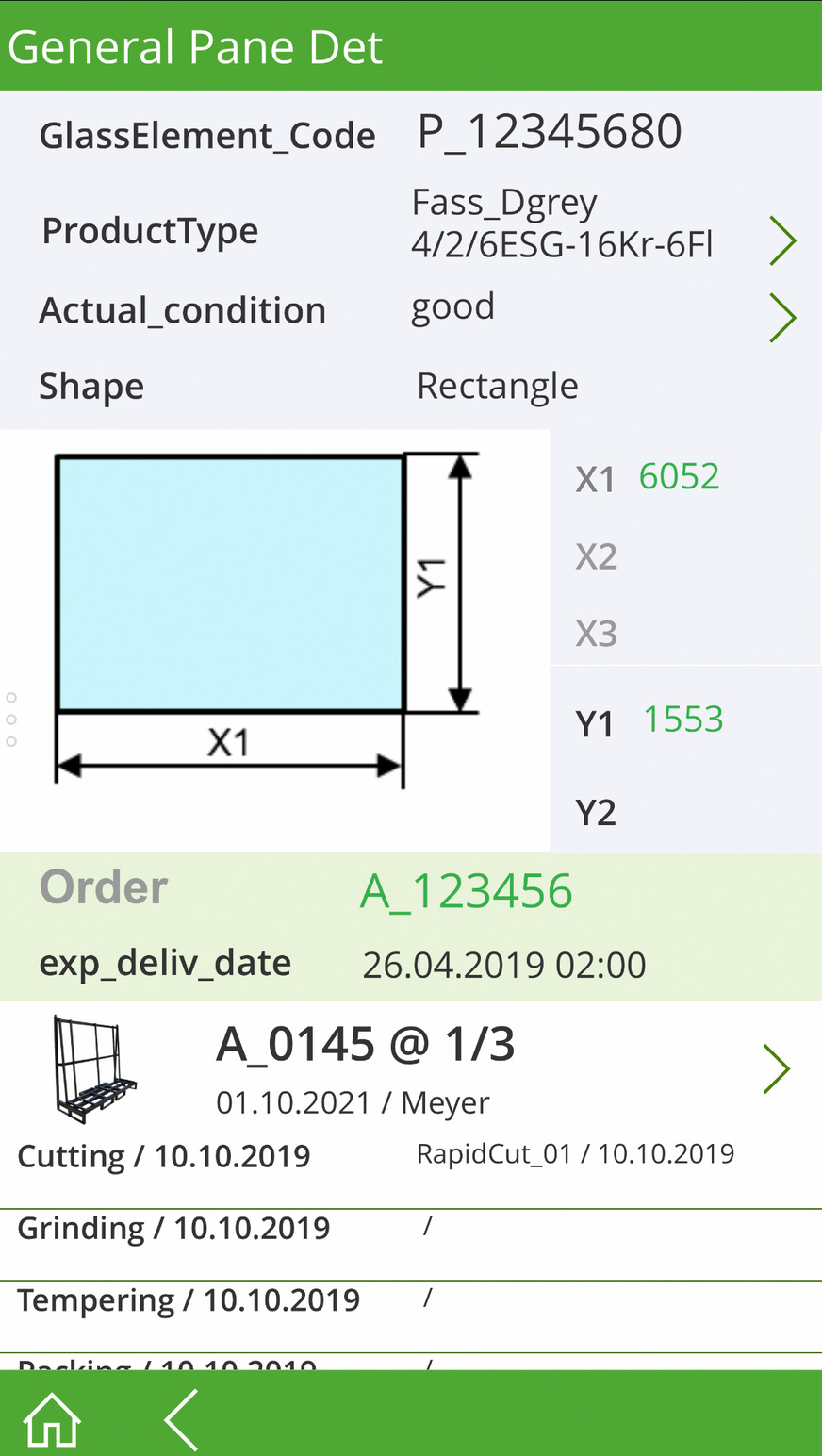This screenshot has height=1456, width=822.
Task: Click GlassElement_Code value P_12345680
Action: (549, 132)
